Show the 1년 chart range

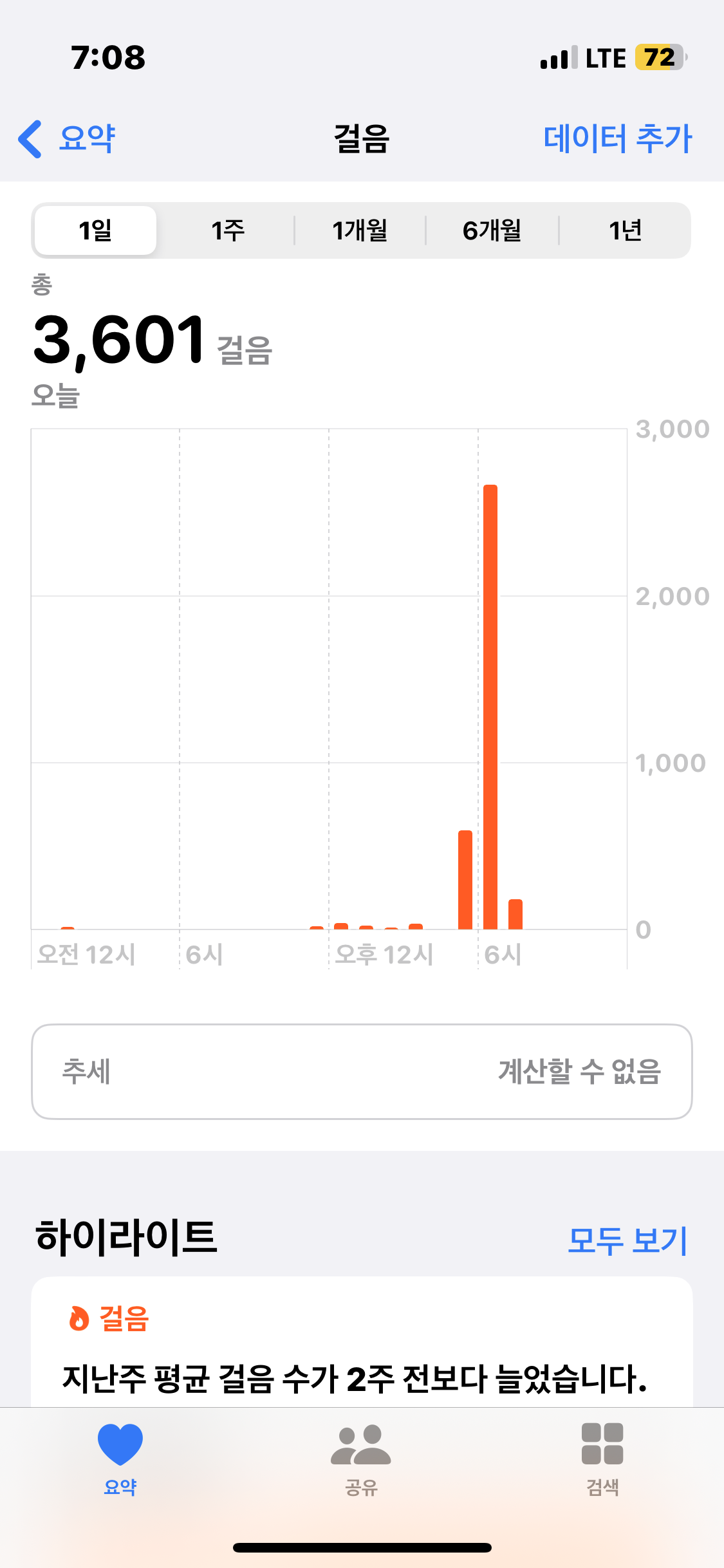pyautogui.click(x=625, y=230)
